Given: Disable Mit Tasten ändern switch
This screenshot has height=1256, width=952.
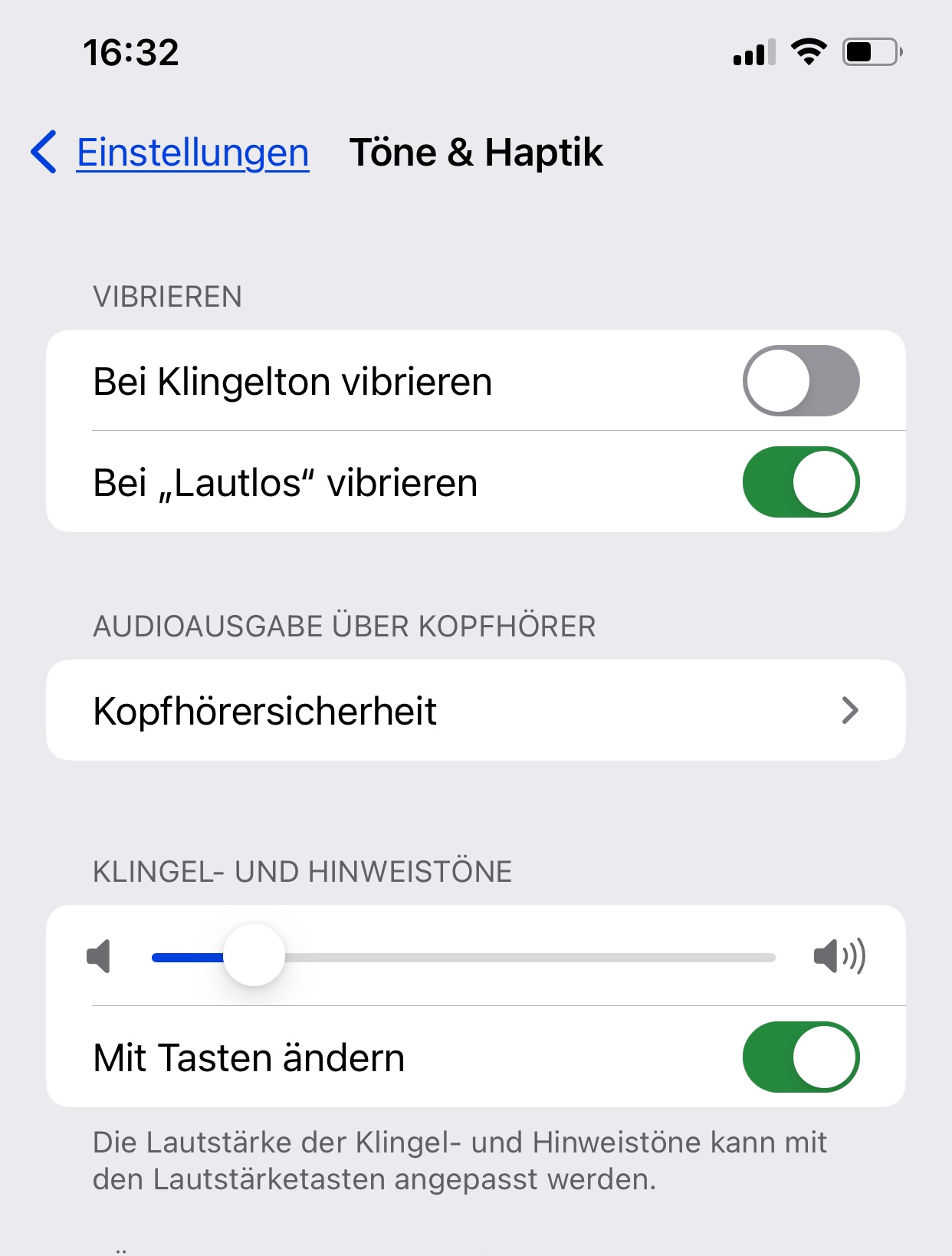Looking at the screenshot, I should [800, 1057].
